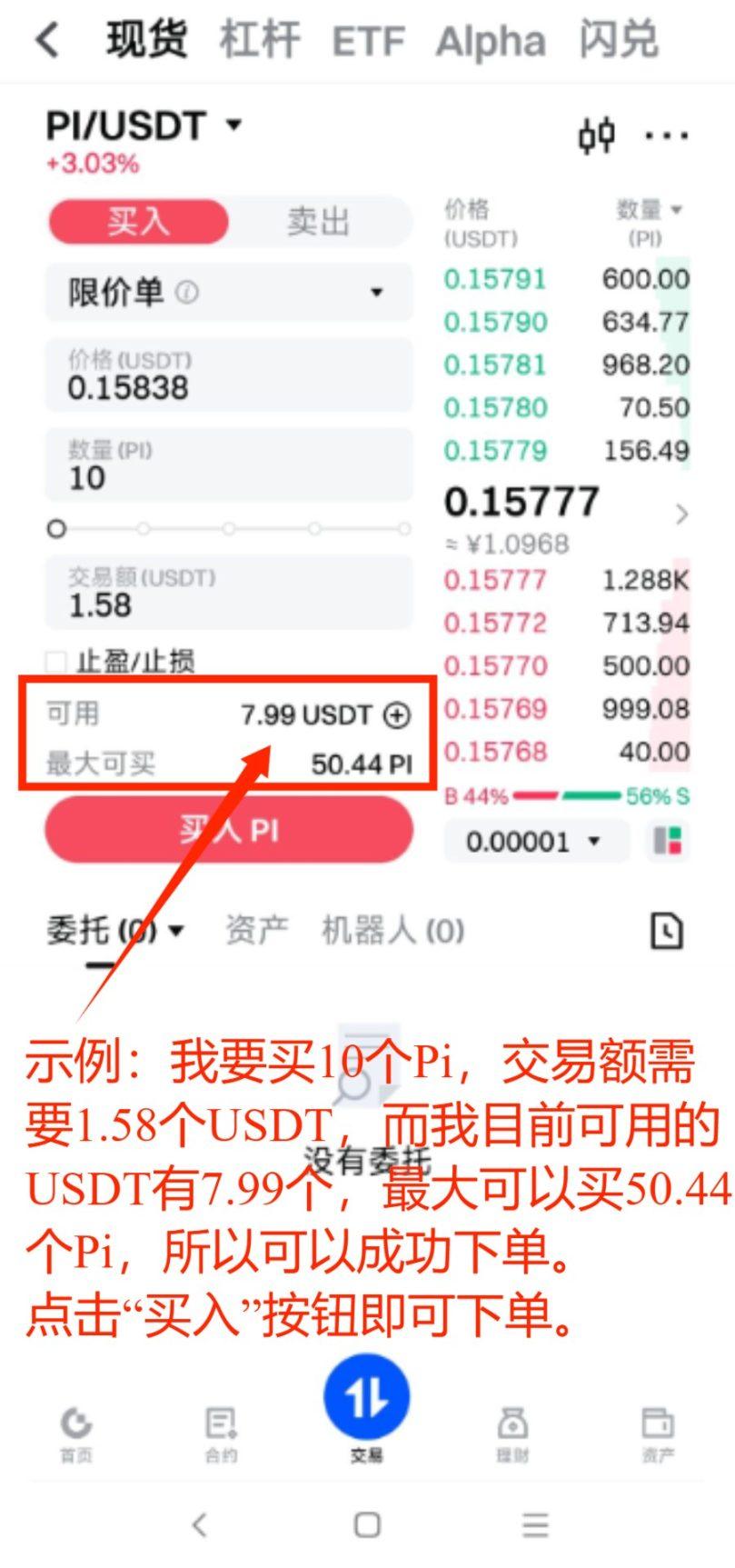Switch to the 资产 tab beside 委托

pos(256,930)
